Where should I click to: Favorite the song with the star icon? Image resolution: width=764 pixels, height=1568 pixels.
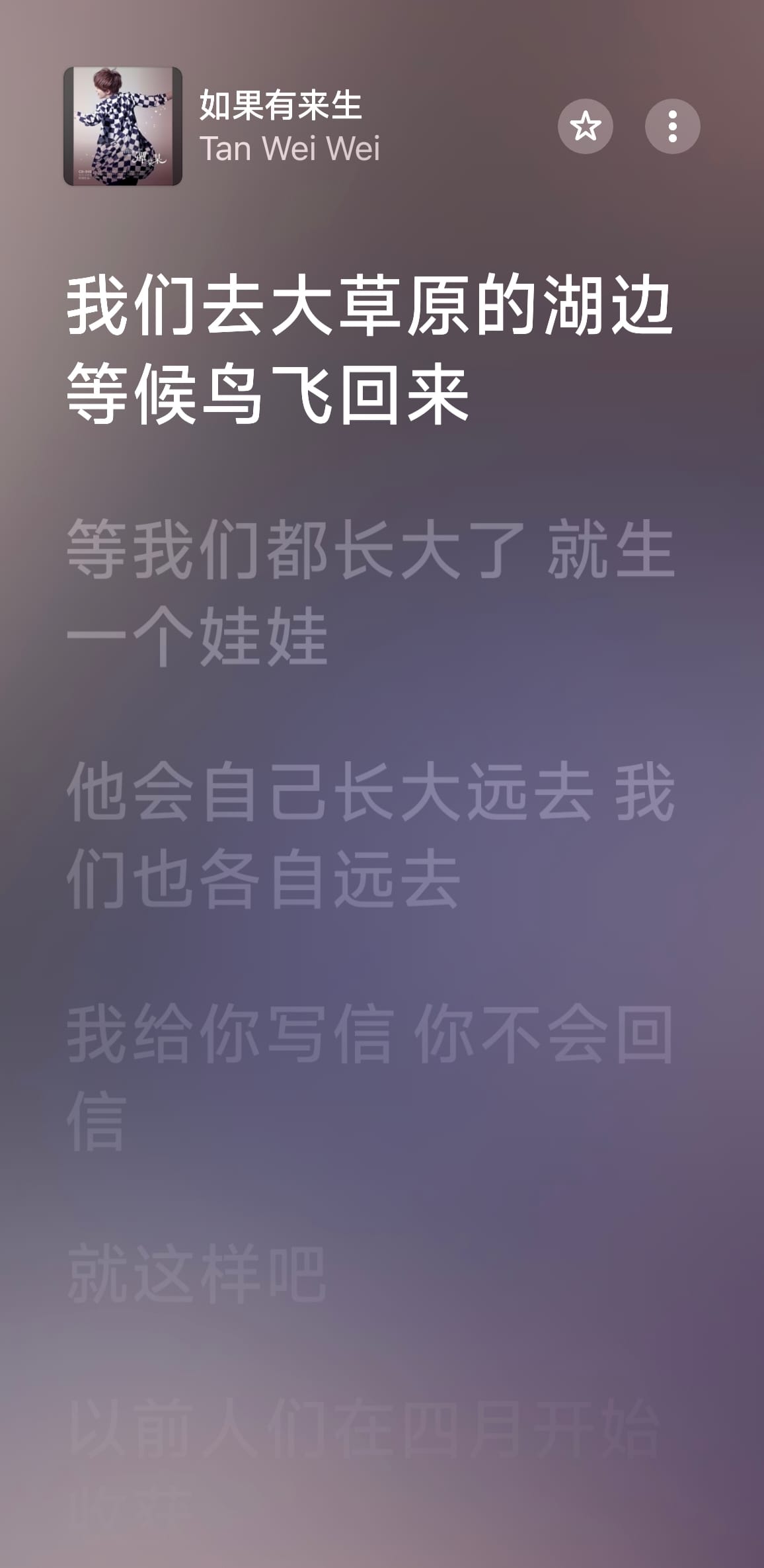[585, 126]
